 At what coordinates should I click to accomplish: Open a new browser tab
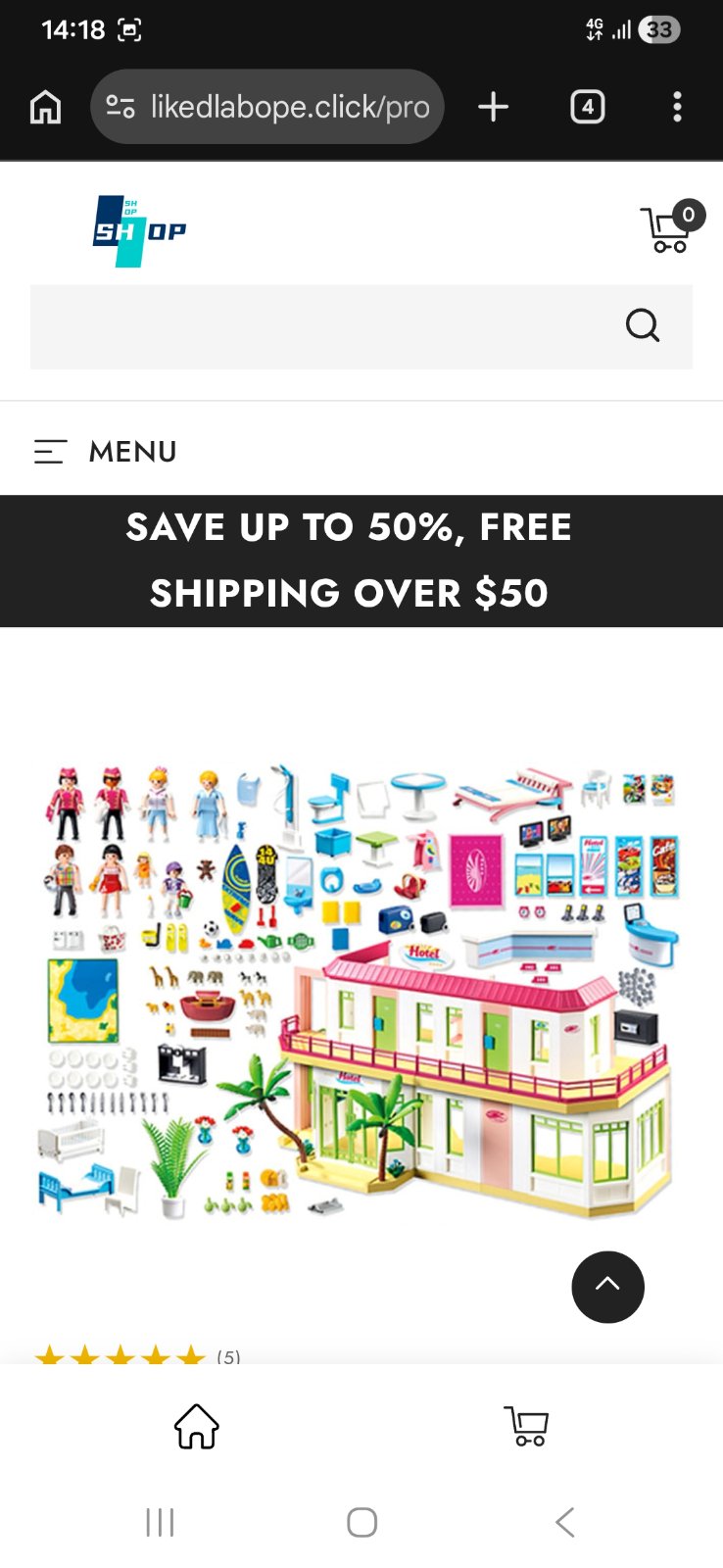493,107
